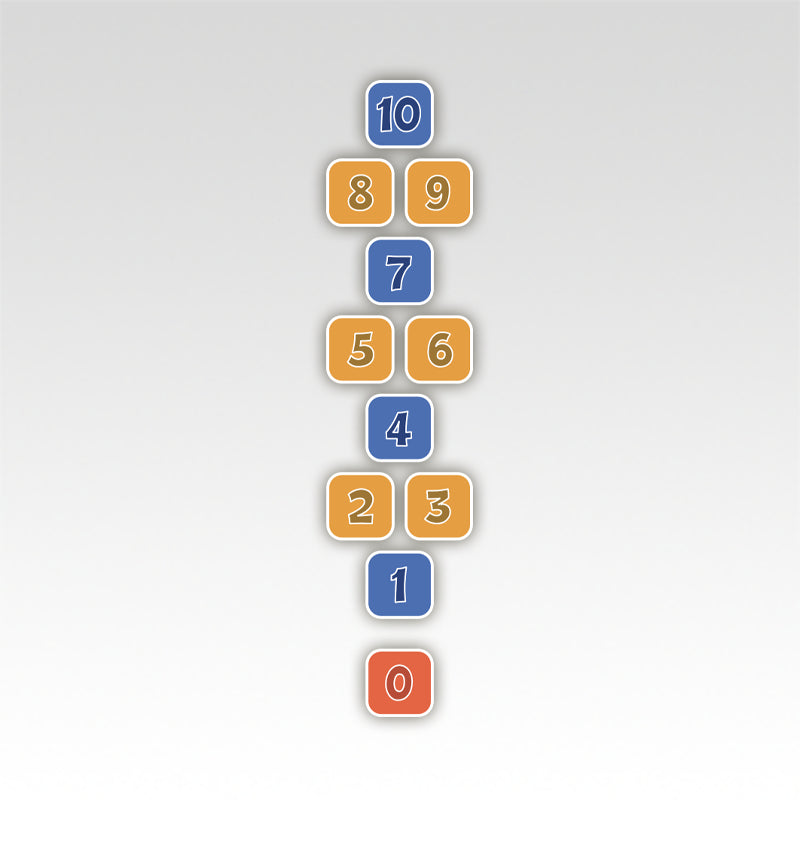The width and height of the screenshot is (800, 846).
Task: Select the red number 0 tile
Action: [x=399, y=683]
